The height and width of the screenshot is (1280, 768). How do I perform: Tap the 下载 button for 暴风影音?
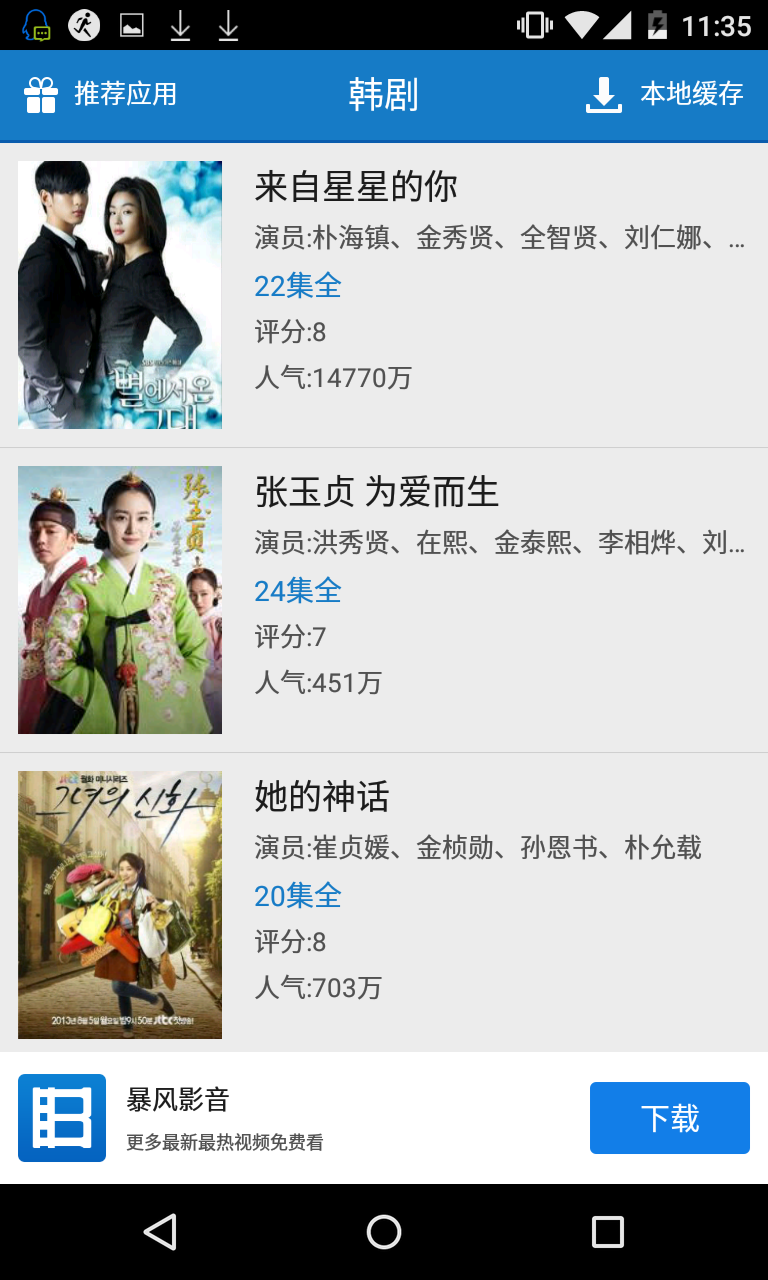click(x=669, y=1118)
